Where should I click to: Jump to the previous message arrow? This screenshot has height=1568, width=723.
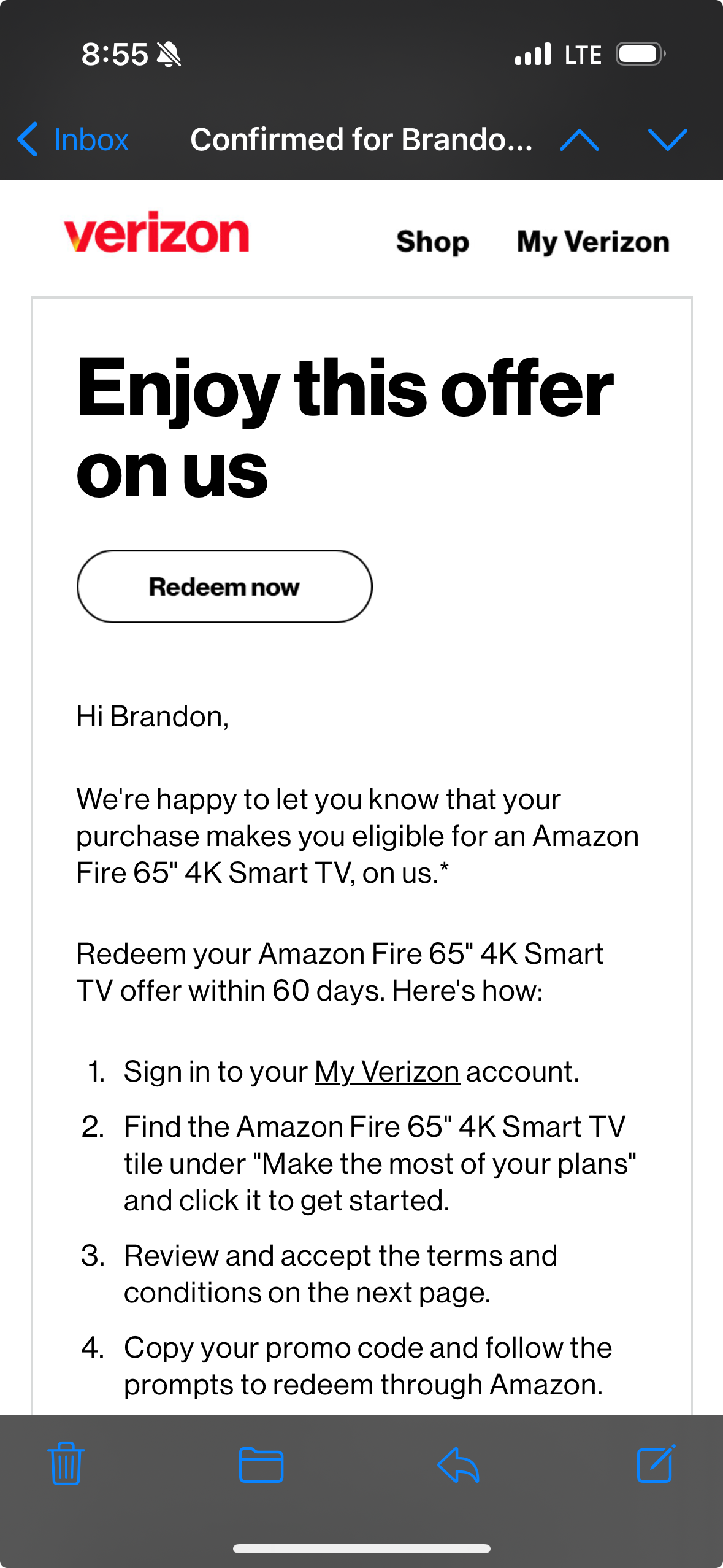(580, 140)
